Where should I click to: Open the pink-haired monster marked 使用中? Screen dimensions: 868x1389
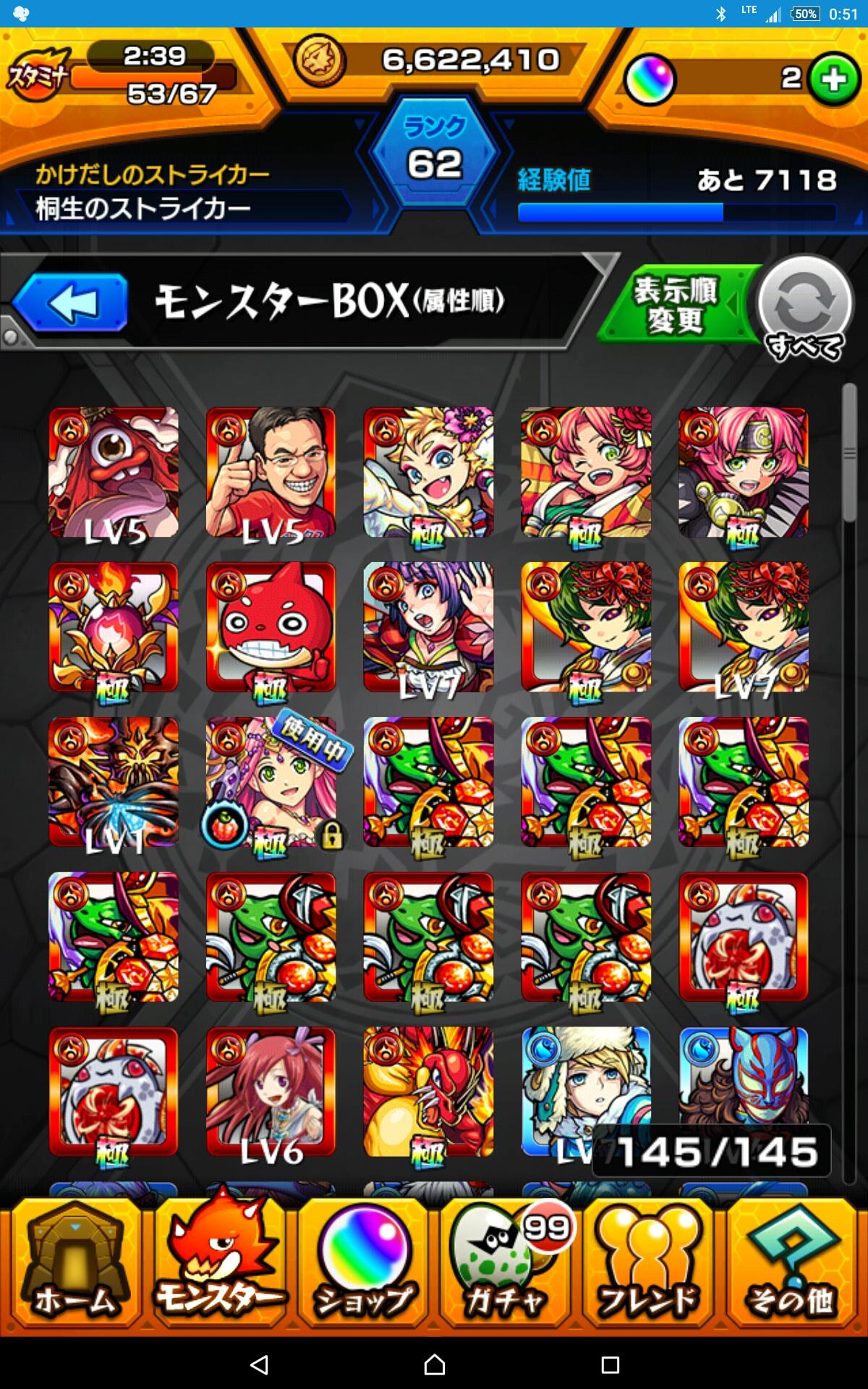(271, 783)
